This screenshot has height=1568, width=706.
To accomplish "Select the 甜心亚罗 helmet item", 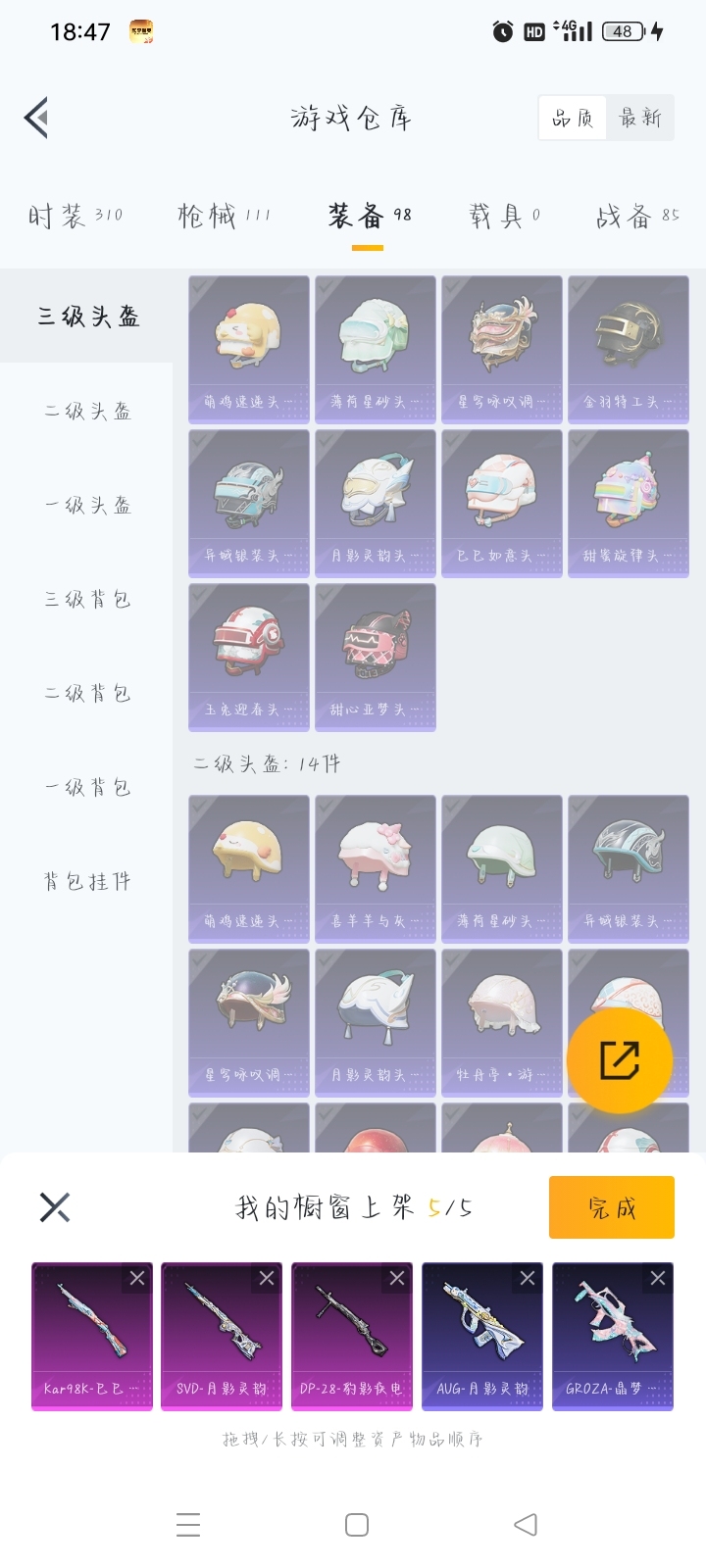I will tap(375, 657).
